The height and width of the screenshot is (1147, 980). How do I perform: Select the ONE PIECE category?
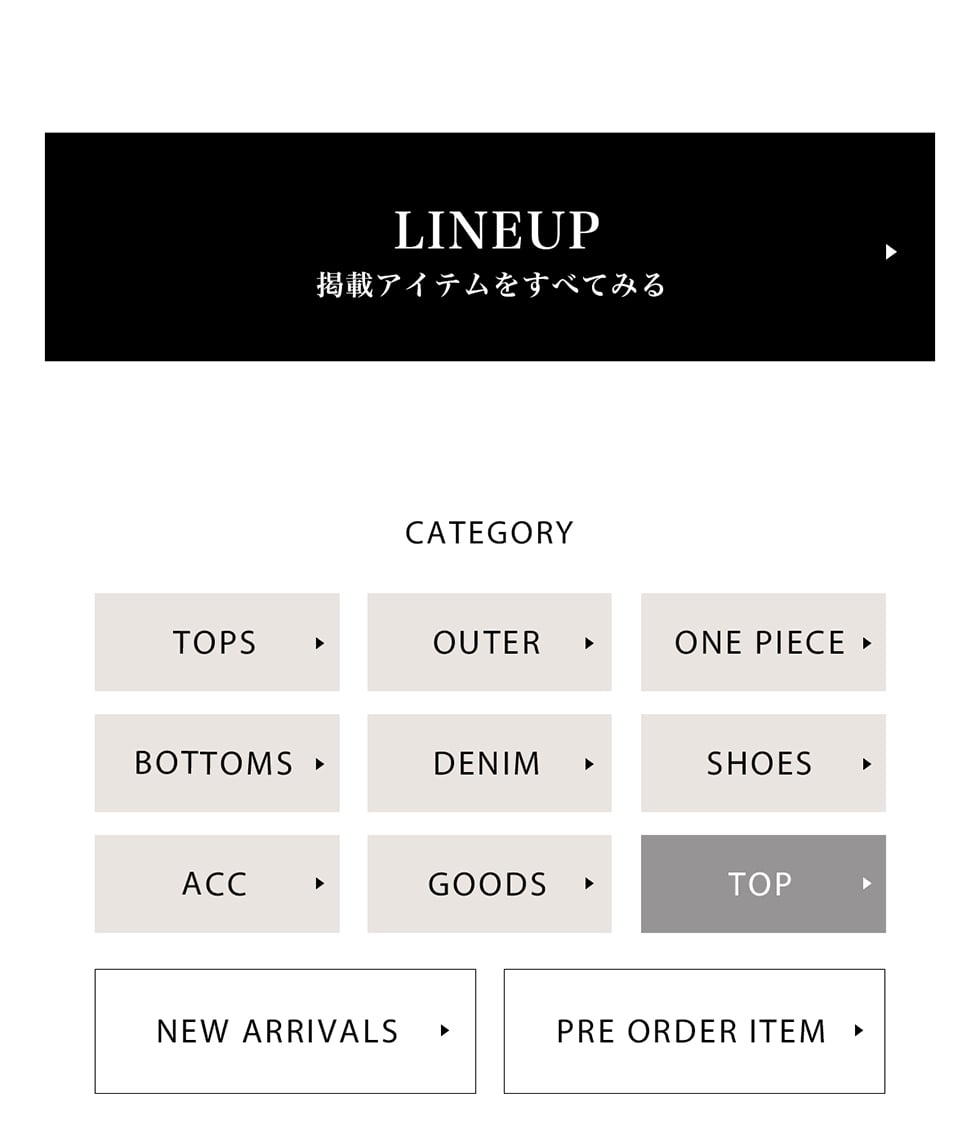763,642
